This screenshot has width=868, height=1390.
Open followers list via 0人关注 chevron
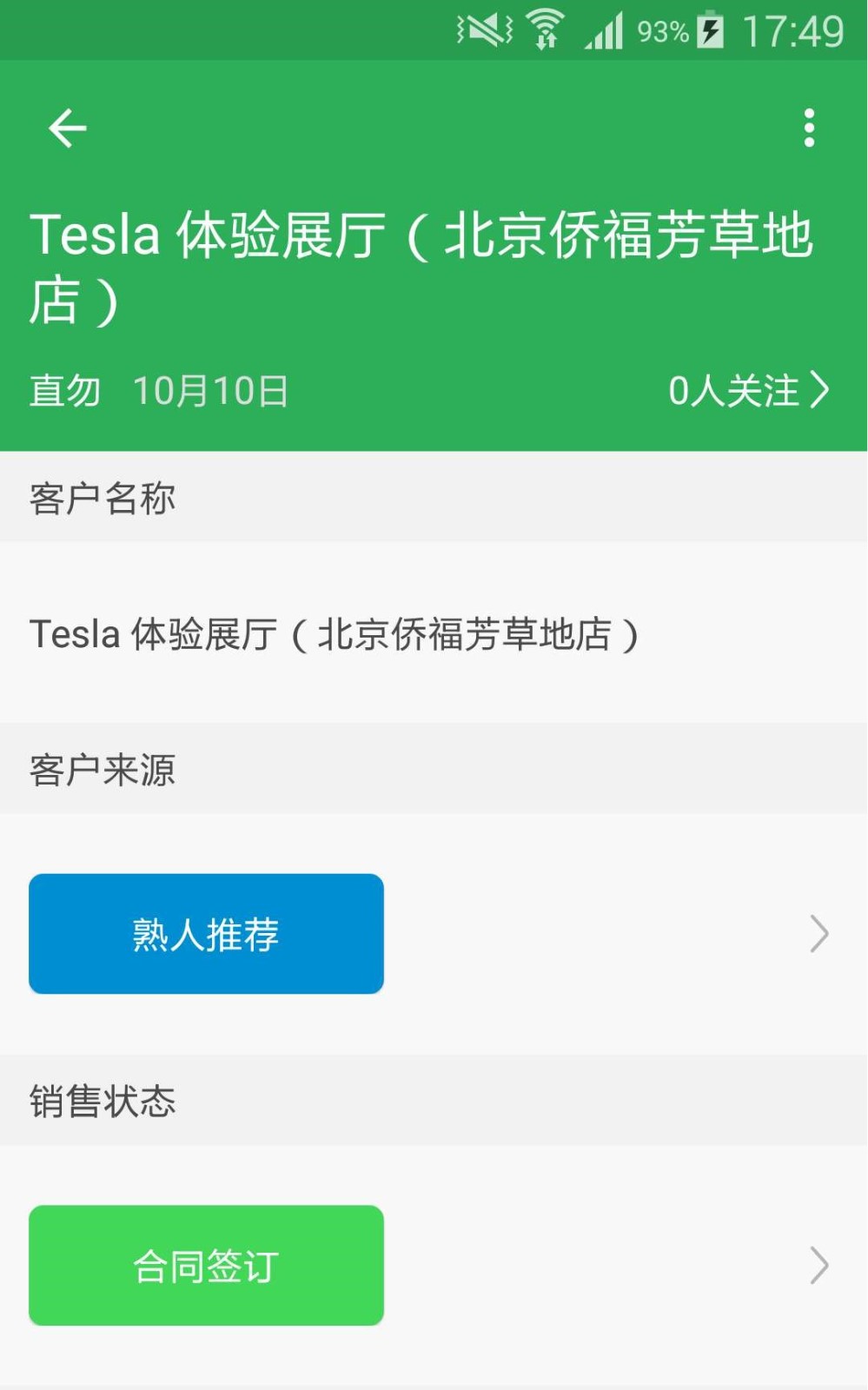click(x=749, y=391)
